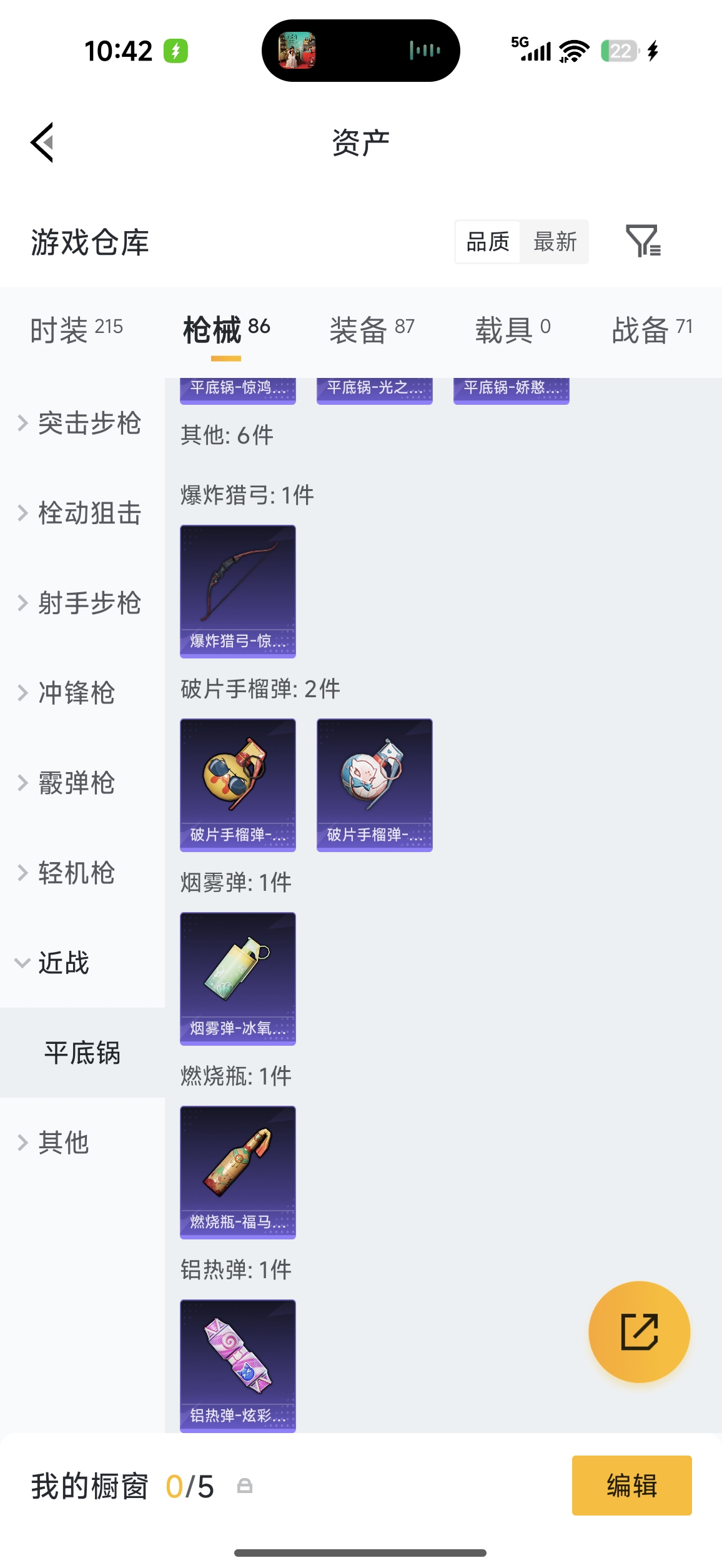Go back from the 资产 page
Viewport: 722px width, 1568px height.
tap(42, 142)
